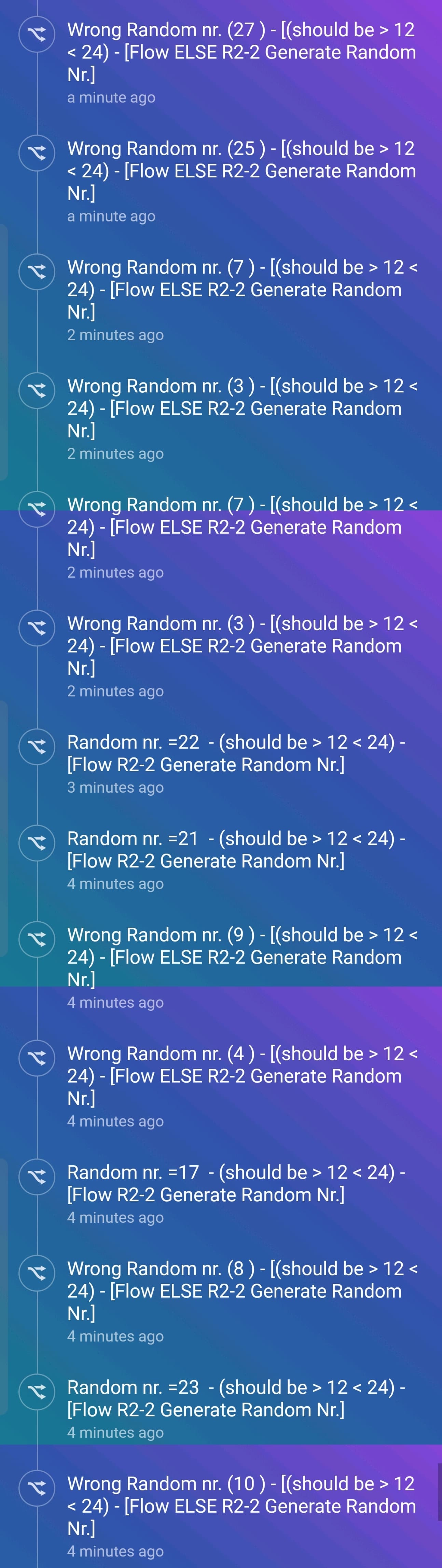Select the Wrong Random nr. (10) entry
This screenshot has height=1568, width=442.
tap(241, 1506)
